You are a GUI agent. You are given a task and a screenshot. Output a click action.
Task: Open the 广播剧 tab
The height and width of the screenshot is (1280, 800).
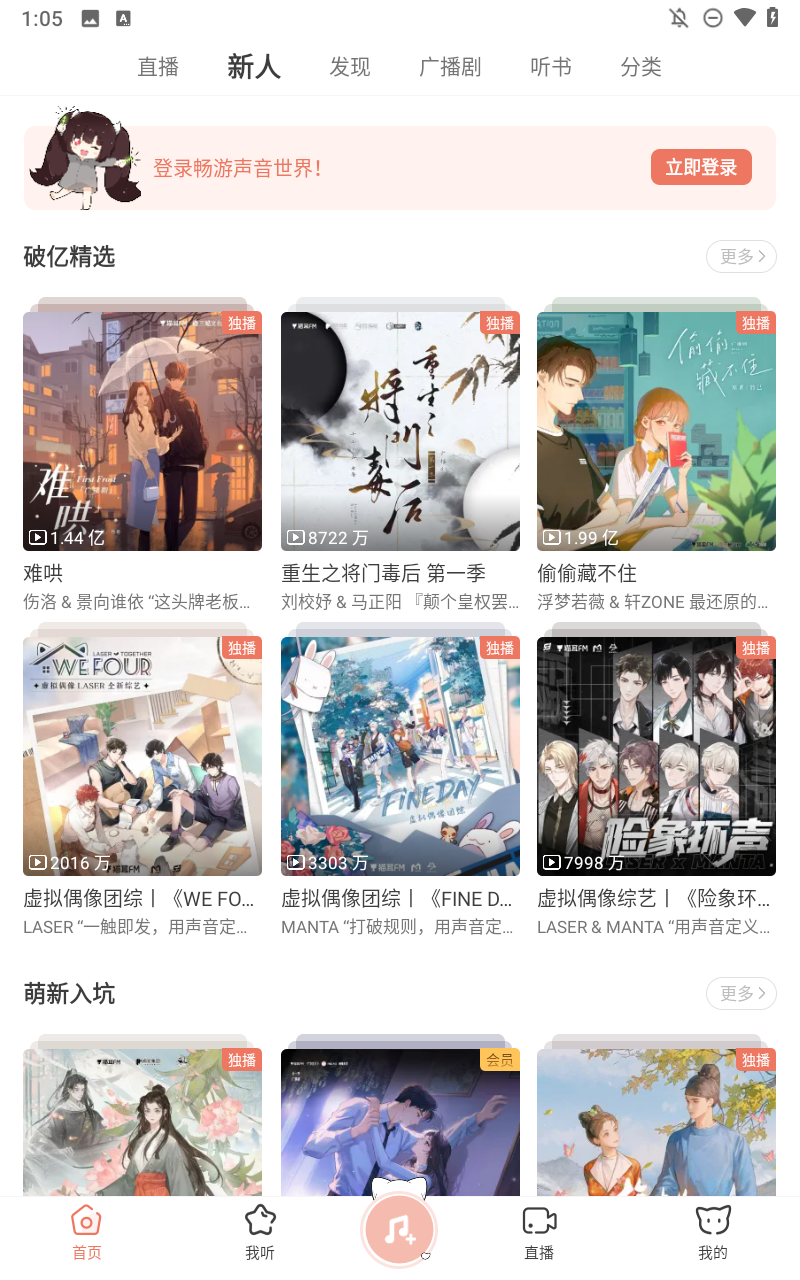coord(450,67)
